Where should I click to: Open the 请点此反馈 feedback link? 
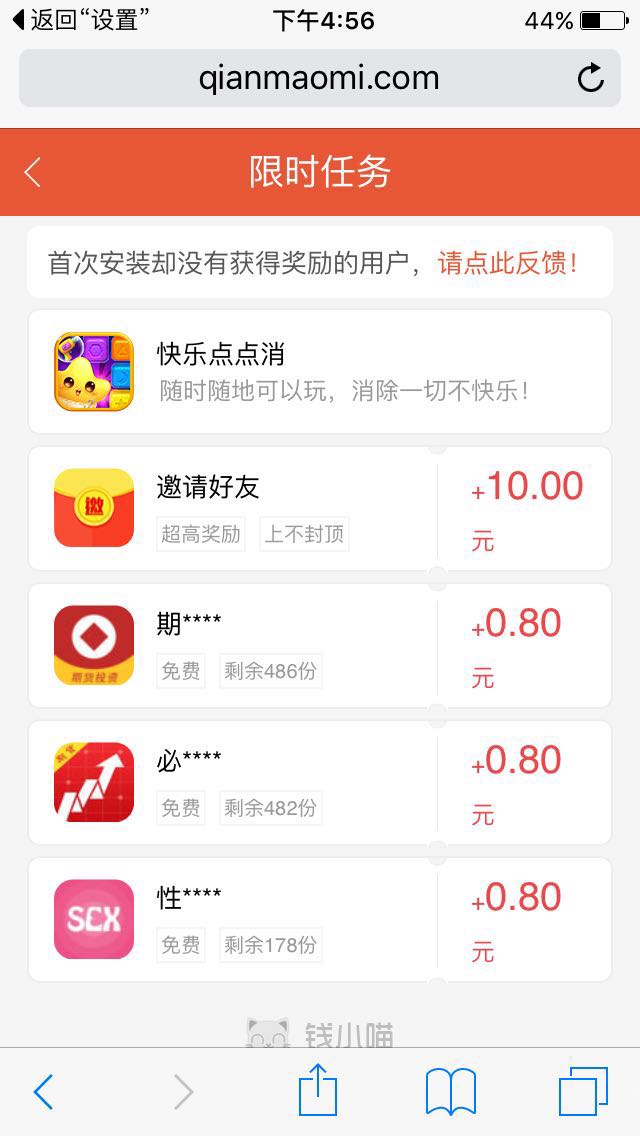pos(508,263)
